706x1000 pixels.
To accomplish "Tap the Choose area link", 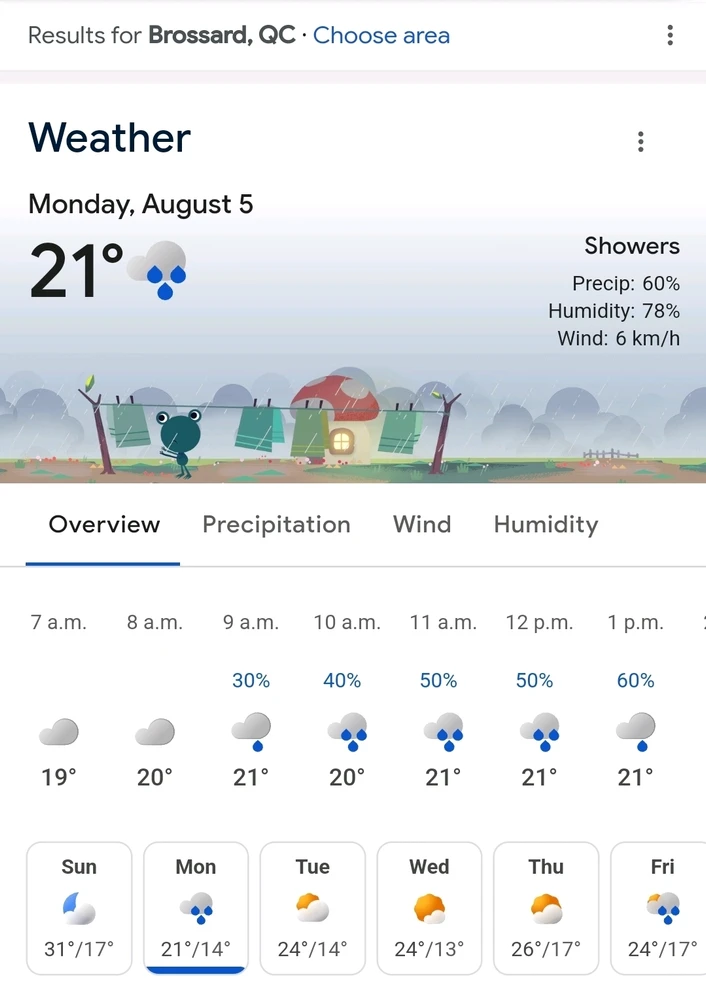I will 381,36.
